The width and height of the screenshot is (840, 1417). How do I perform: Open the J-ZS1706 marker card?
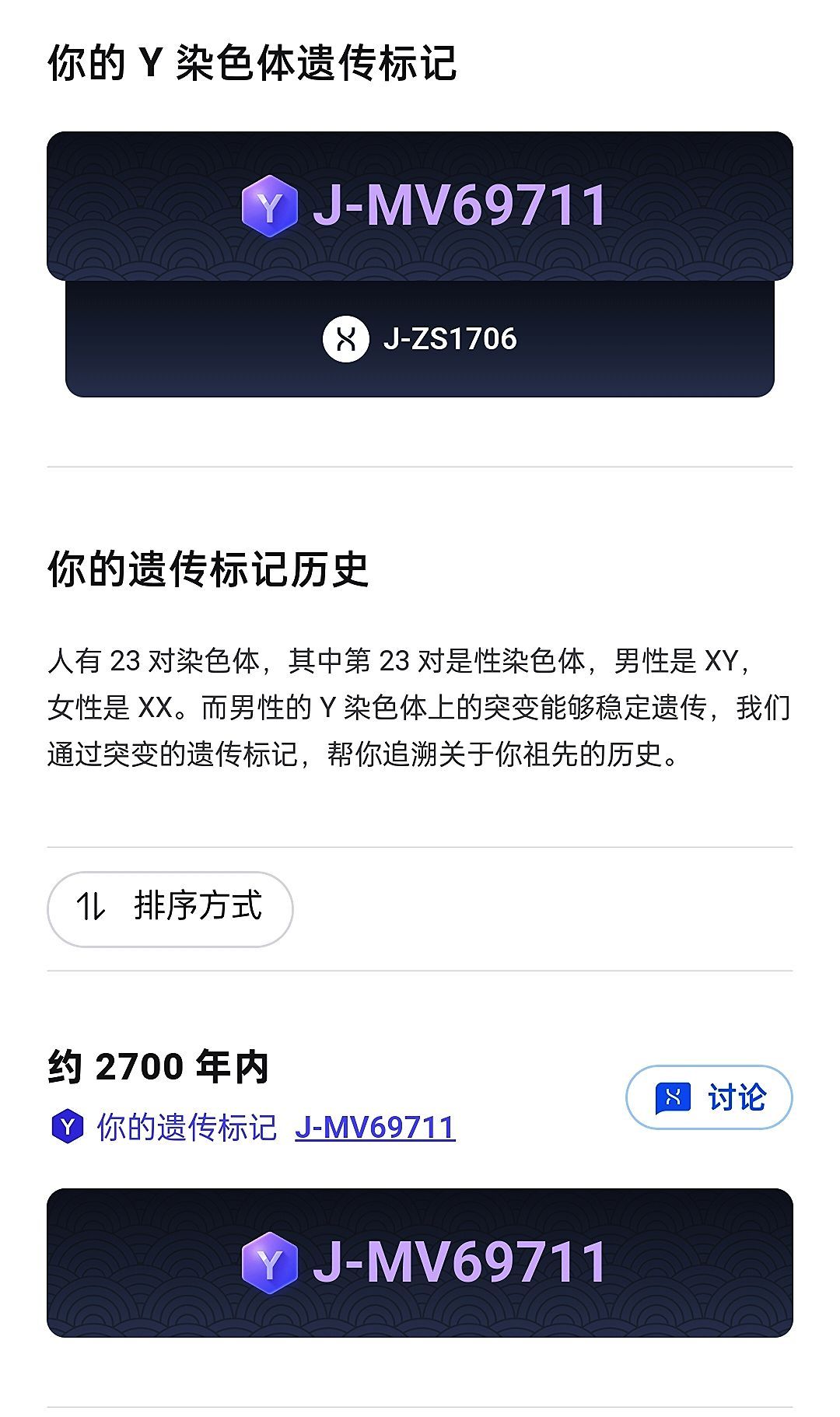[420, 339]
